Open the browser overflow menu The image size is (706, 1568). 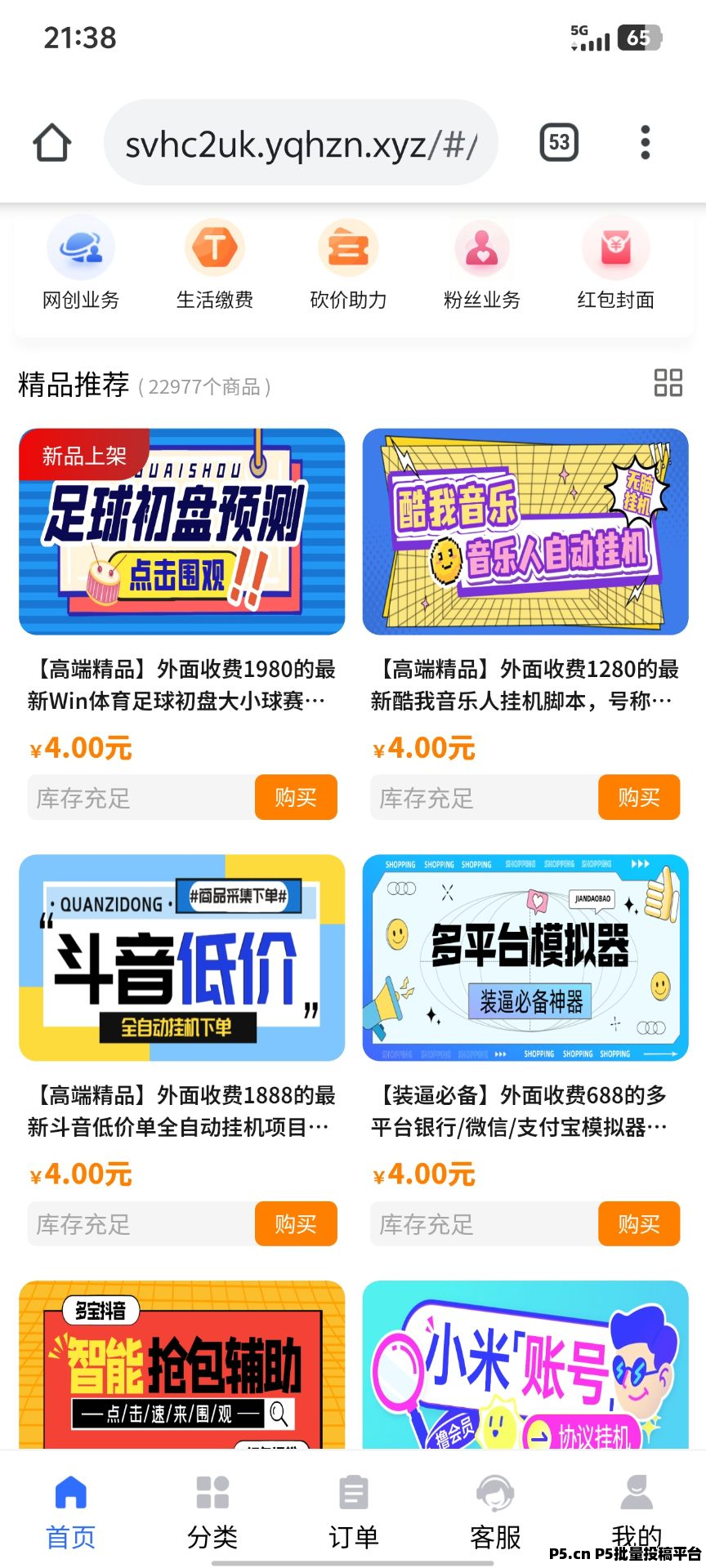pos(646,143)
